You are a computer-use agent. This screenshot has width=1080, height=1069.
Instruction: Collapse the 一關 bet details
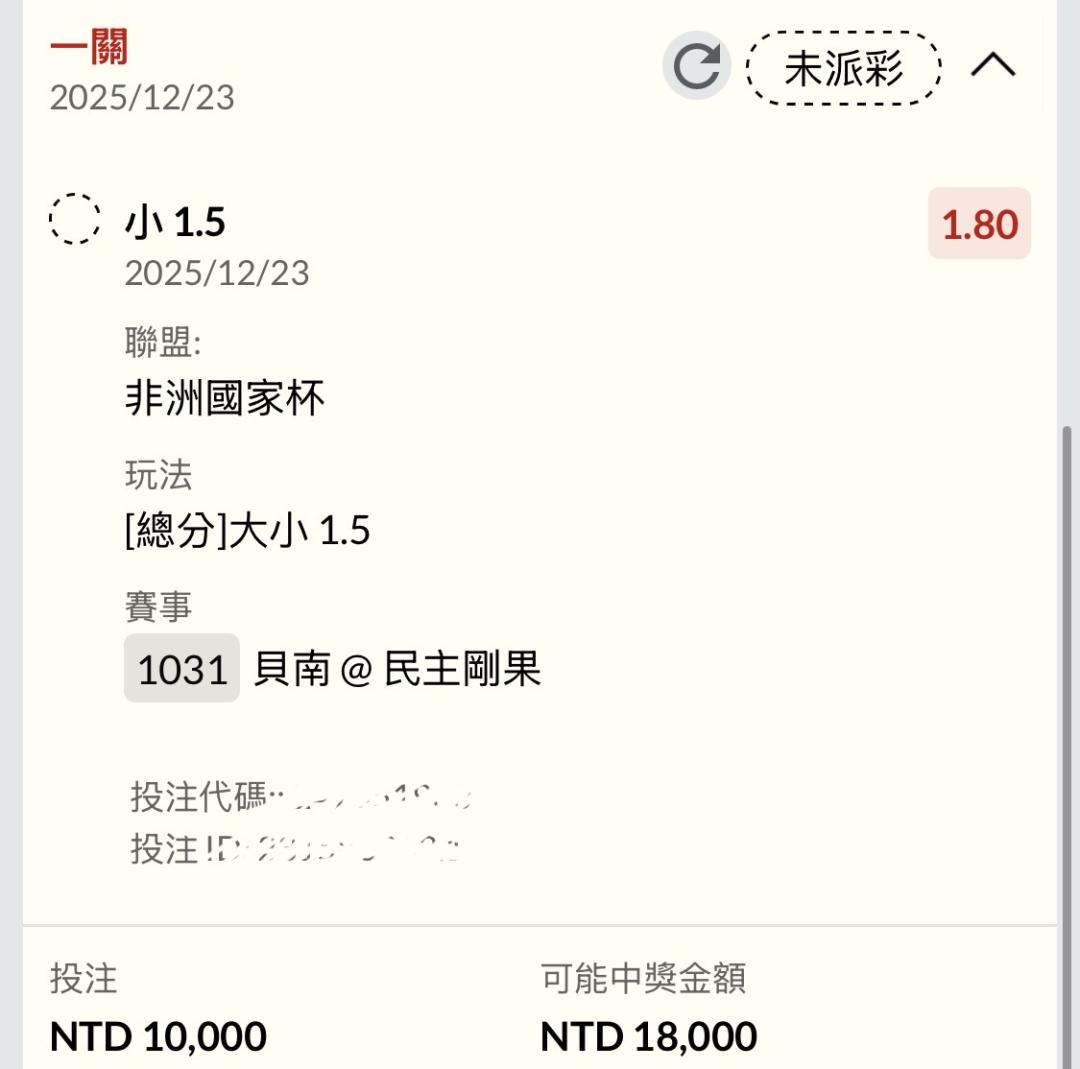coord(993,67)
